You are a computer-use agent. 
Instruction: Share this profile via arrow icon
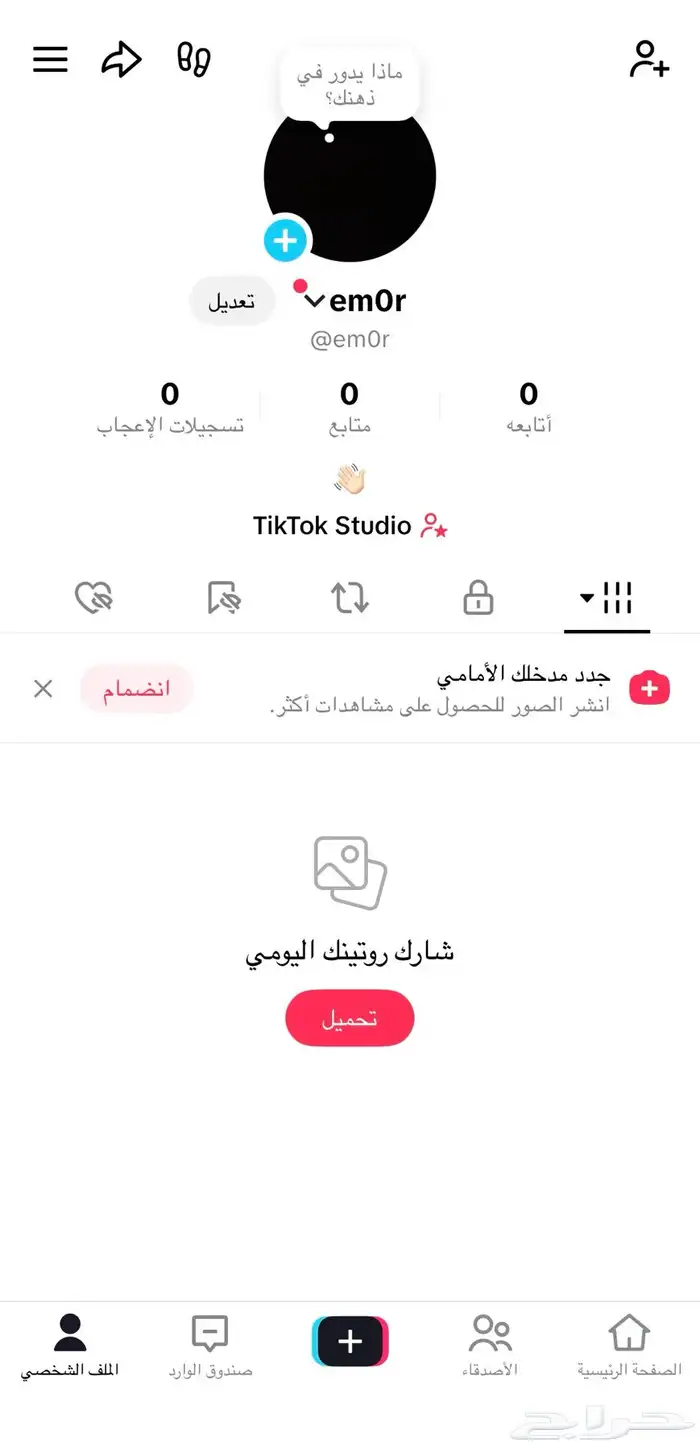click(121, 60)
